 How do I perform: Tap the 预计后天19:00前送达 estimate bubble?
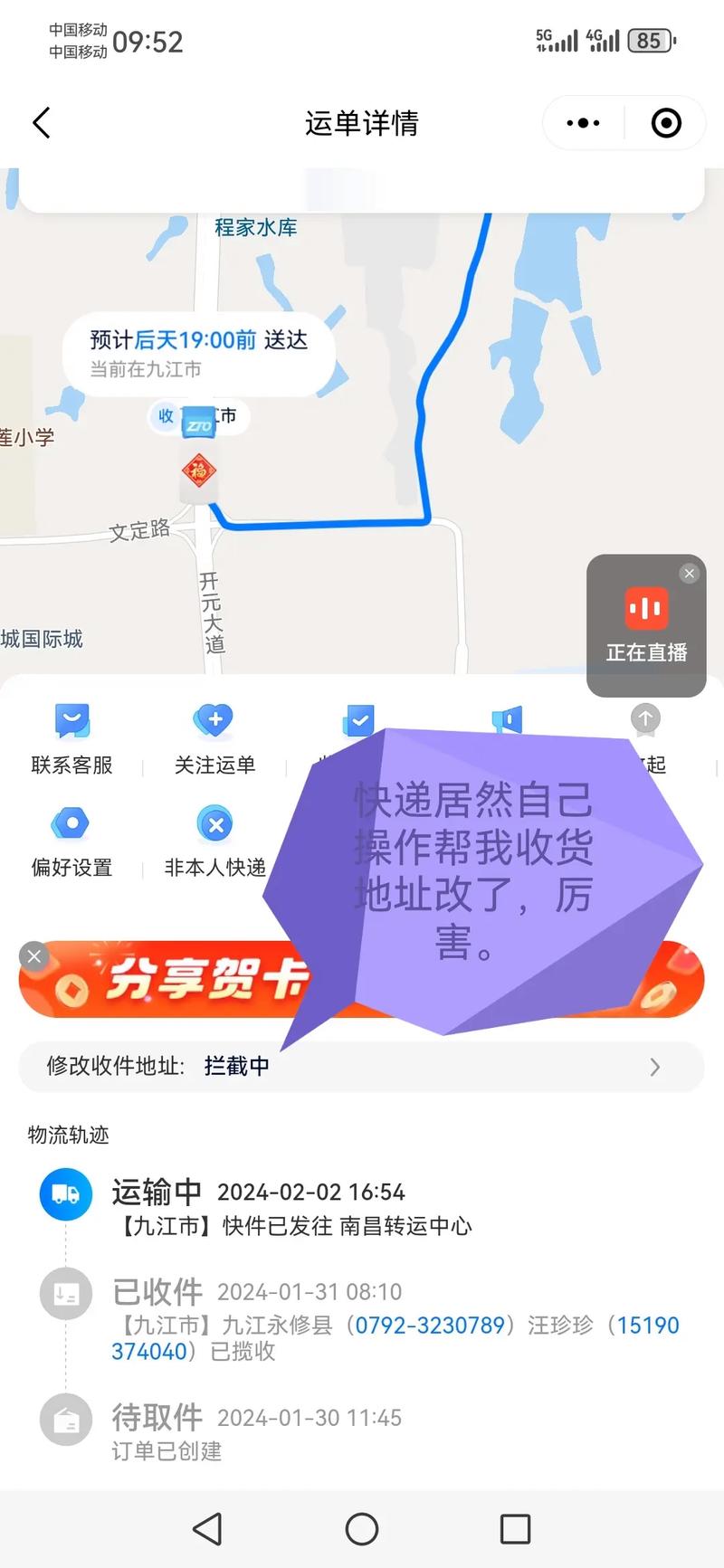198,351
